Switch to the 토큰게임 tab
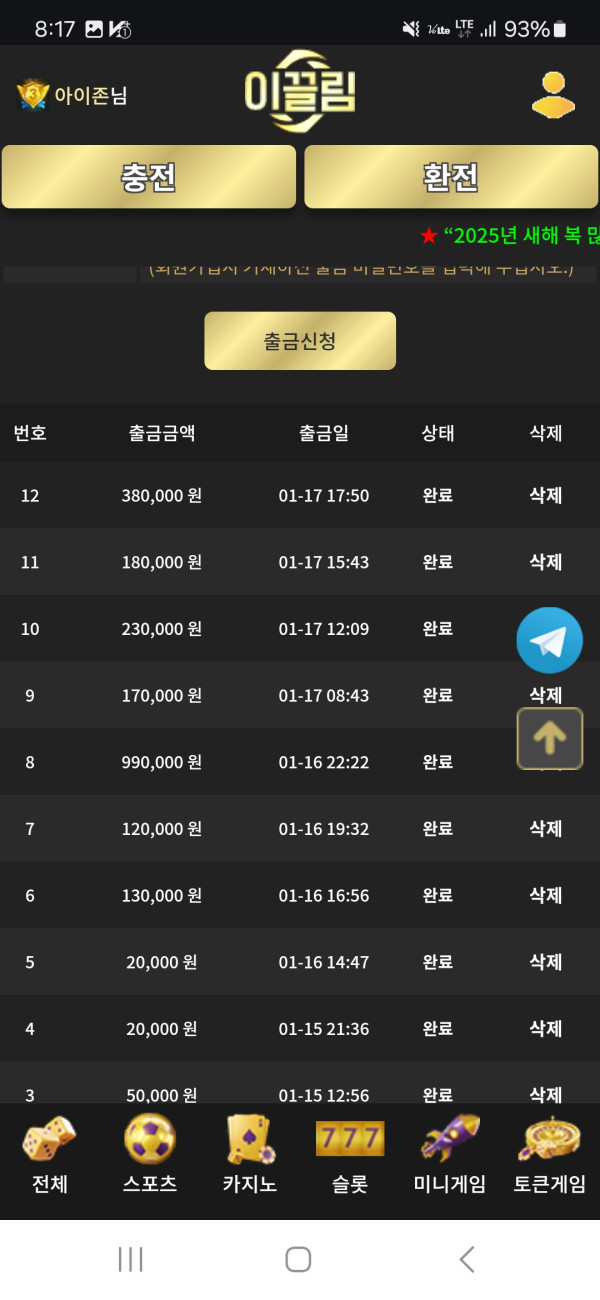This screenshot has height=1300, width=600. point(550,1156)
